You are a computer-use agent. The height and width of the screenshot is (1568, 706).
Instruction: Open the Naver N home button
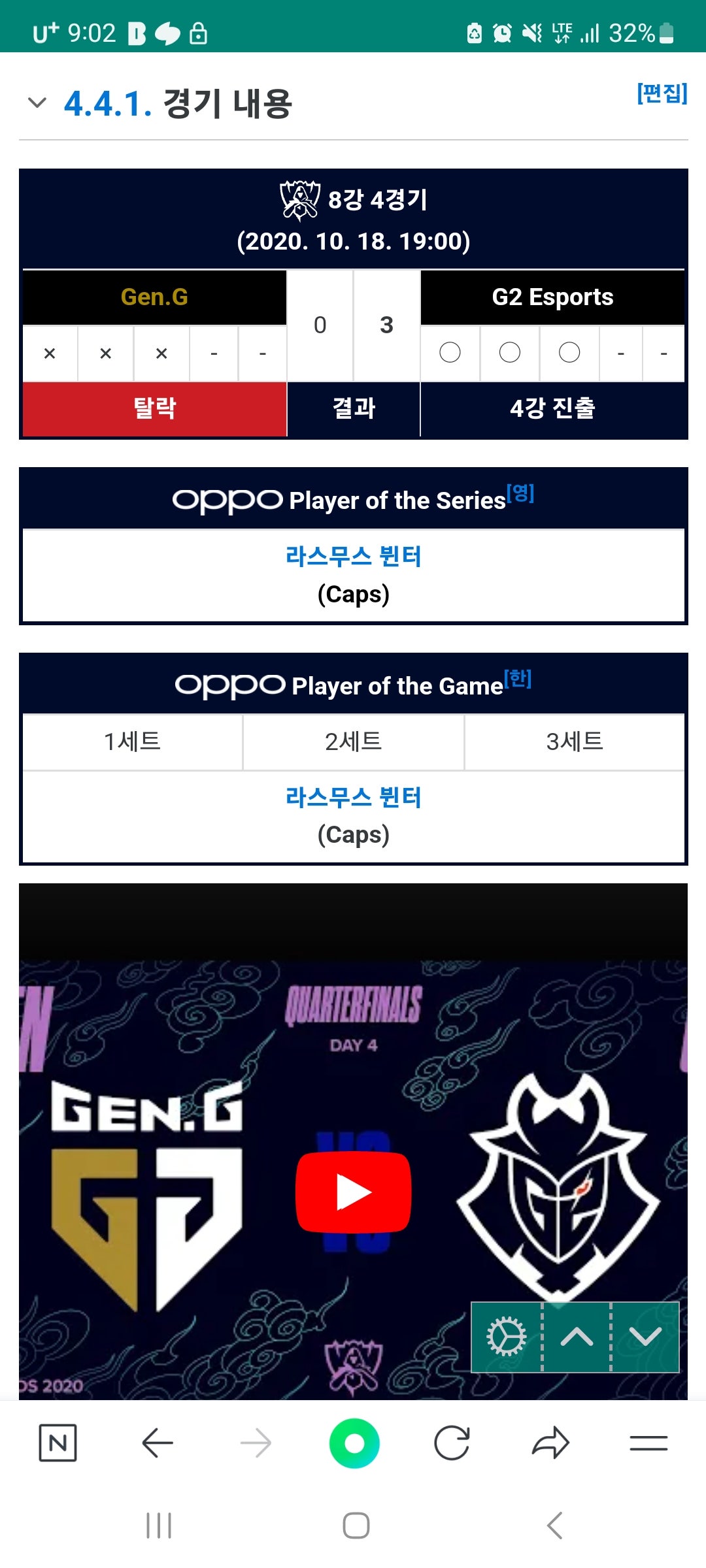click(x=58, y=1443)
